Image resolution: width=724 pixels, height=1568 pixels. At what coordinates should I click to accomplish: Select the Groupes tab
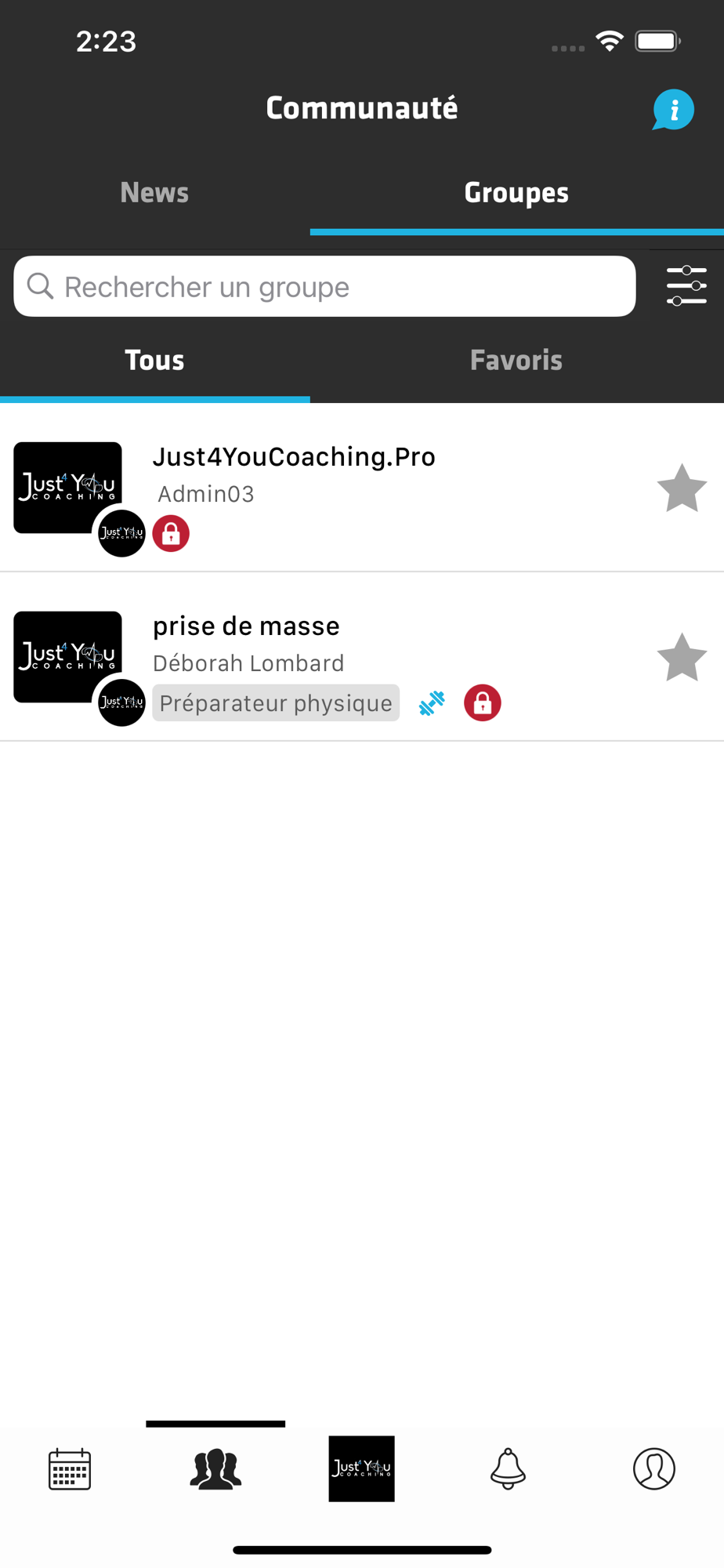(516, 193)
